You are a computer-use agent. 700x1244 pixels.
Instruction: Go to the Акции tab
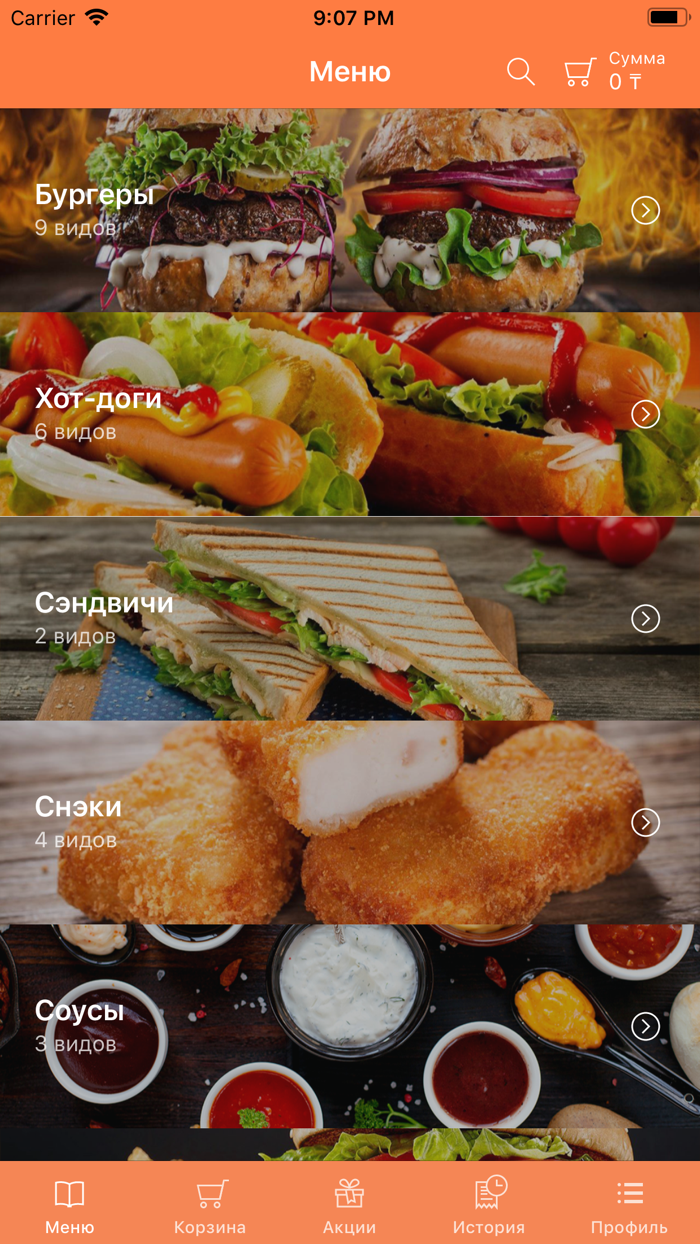pyautogui.click(x=349, y=1205)
